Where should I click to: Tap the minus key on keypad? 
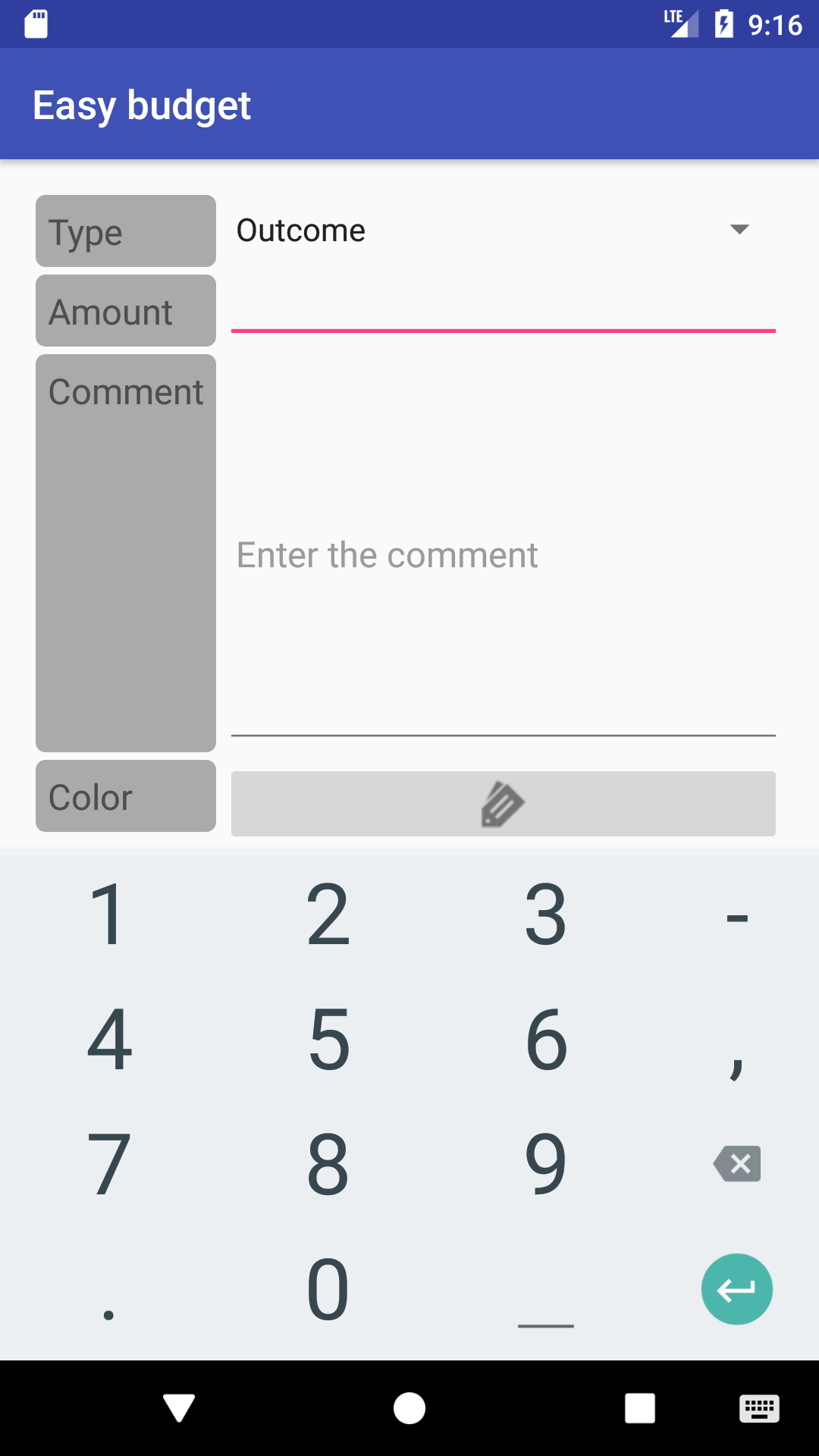pyautogui.click(x=737, y=915)
